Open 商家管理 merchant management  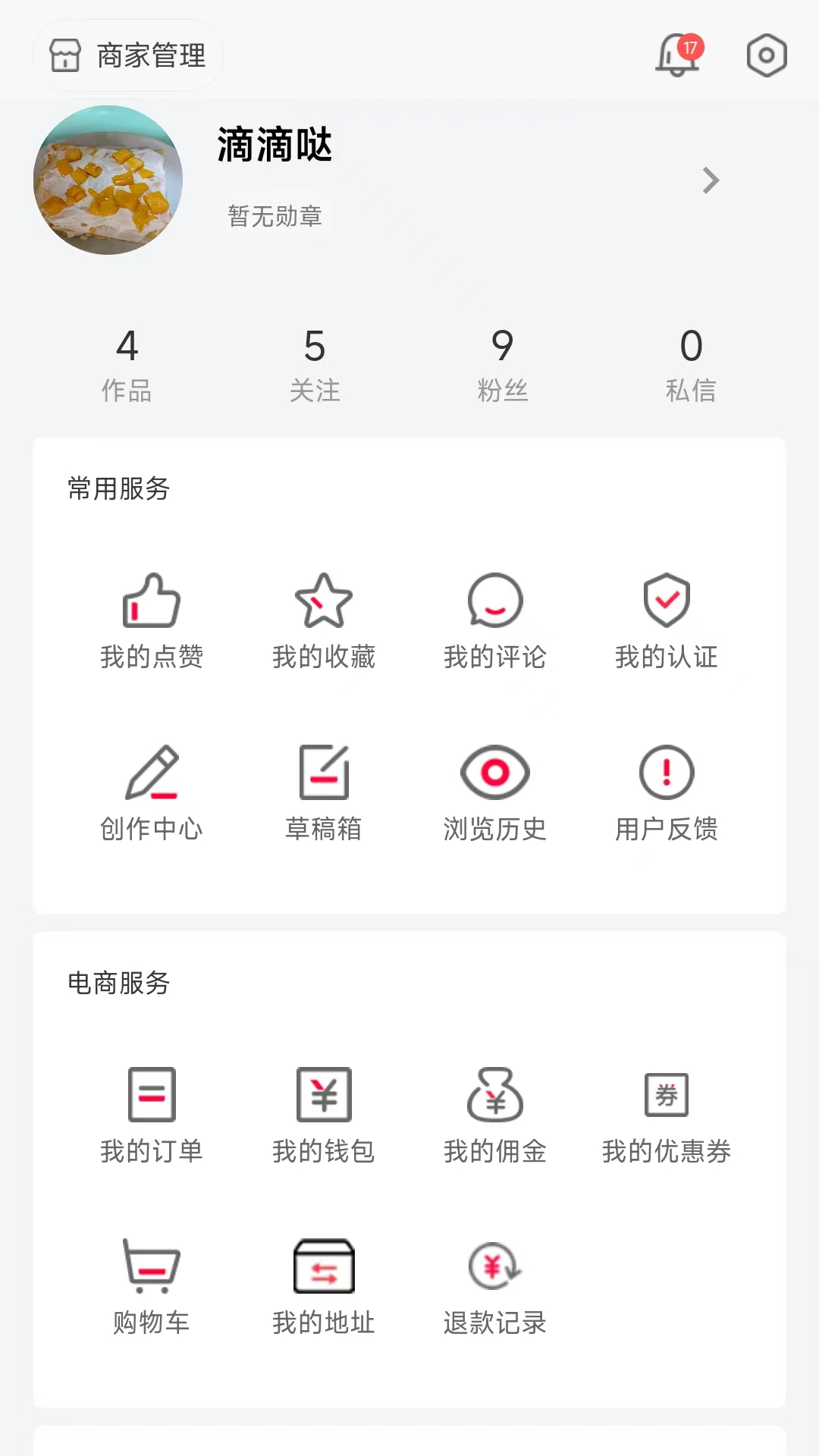(127, 55)
